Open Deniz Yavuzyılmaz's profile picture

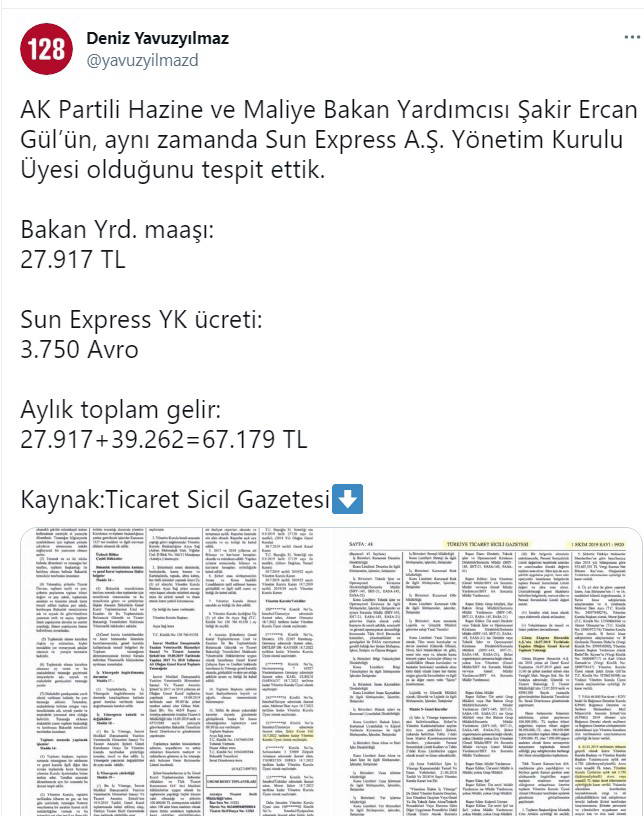point(46,49)
